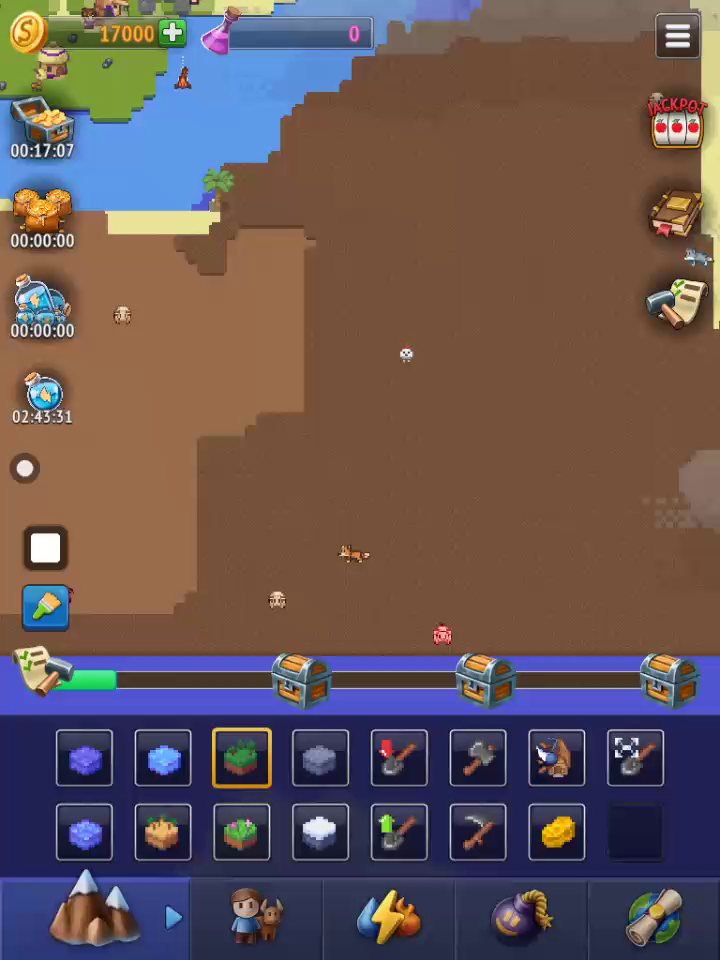Tap the white square brush size button
This screenshot has height=960, width=720.
click(x=46, y=549)
